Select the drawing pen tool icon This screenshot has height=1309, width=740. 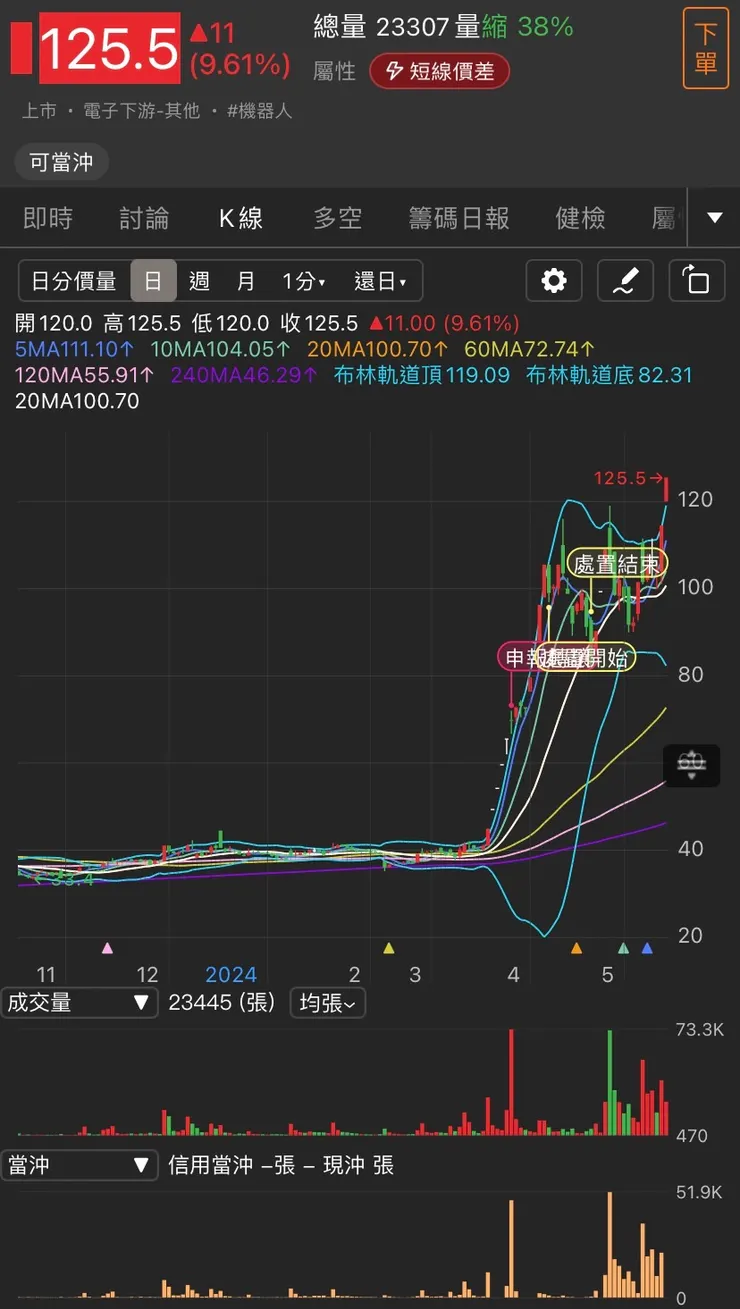(625, 281)
